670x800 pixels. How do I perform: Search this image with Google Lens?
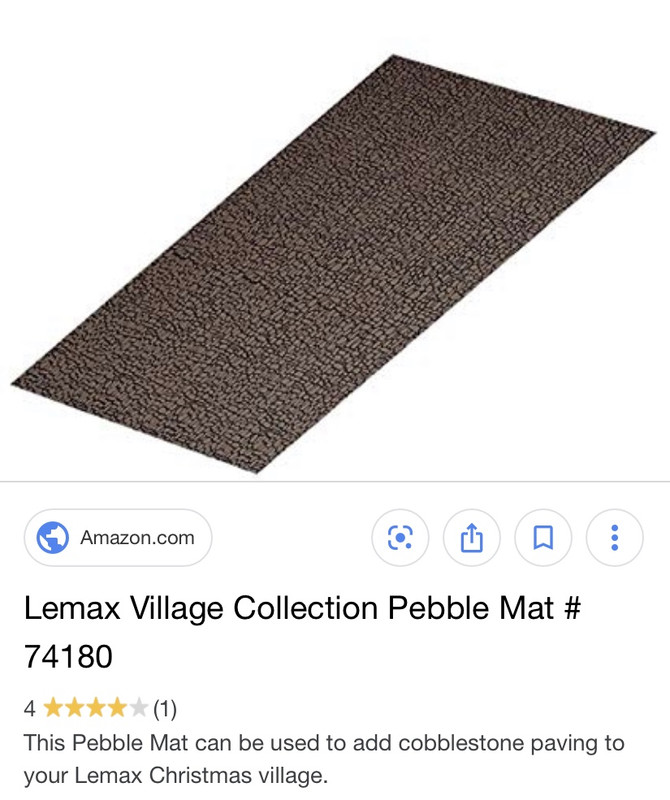400,538
